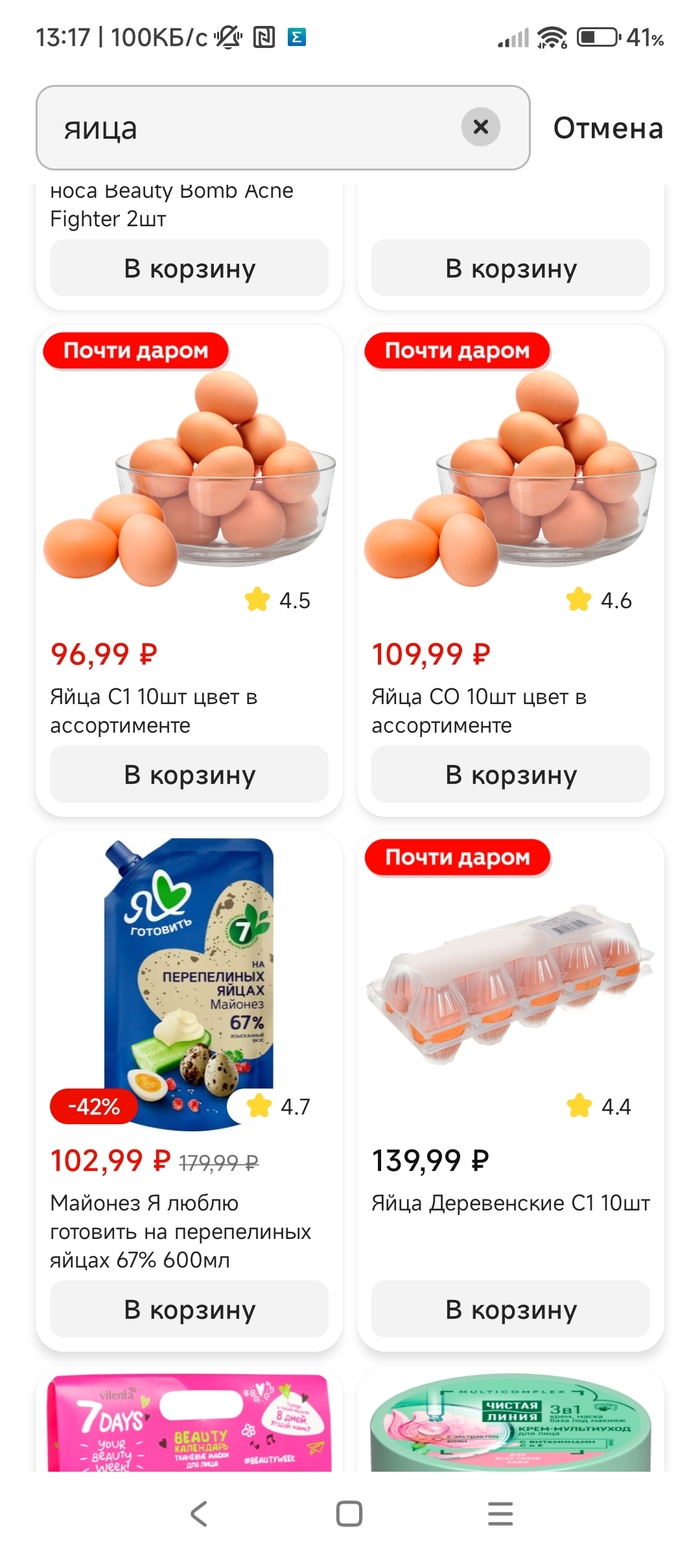Cancel the search with Отмена
Screen dimensions: 700x1556
click(x=607, y=128)
